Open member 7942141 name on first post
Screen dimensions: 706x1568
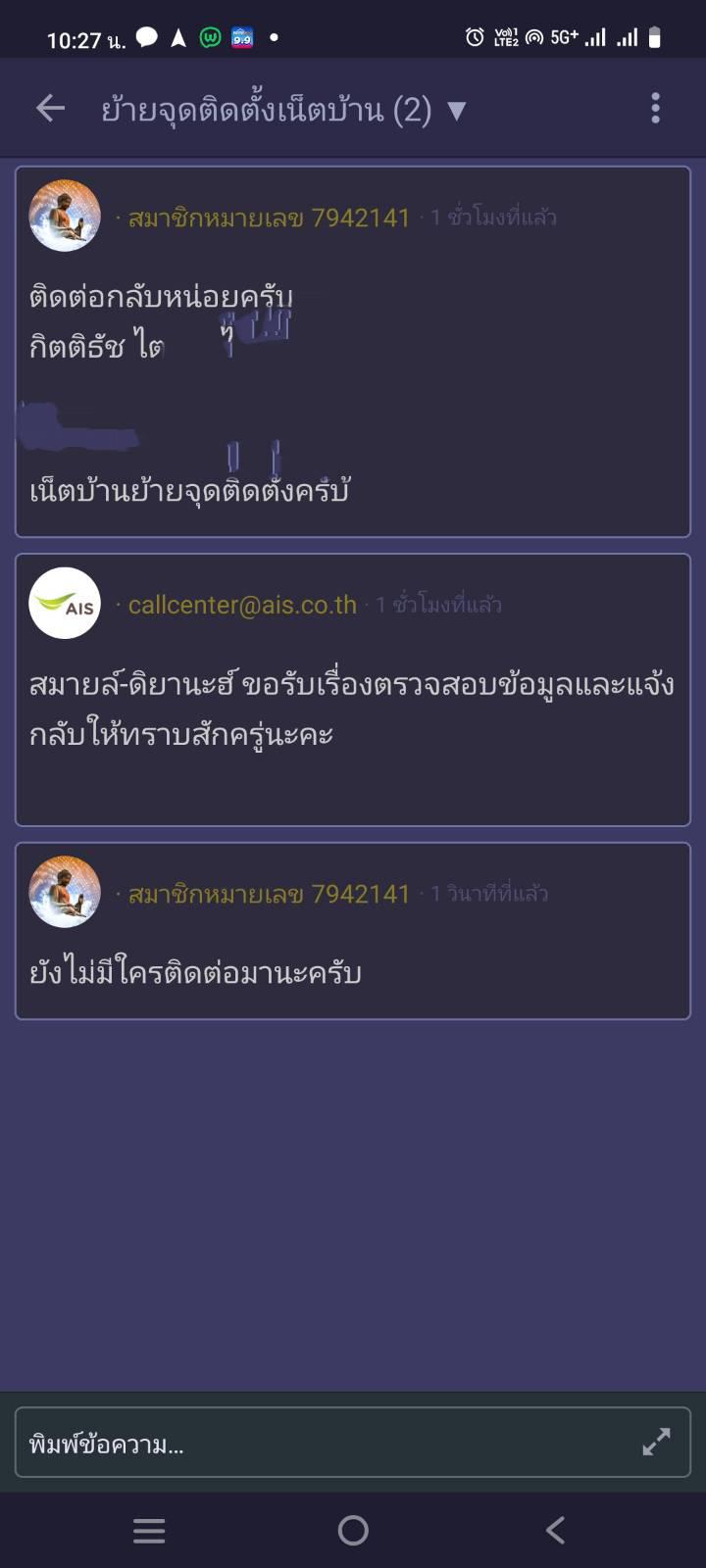pyautogui.click(x=269, y=217)
